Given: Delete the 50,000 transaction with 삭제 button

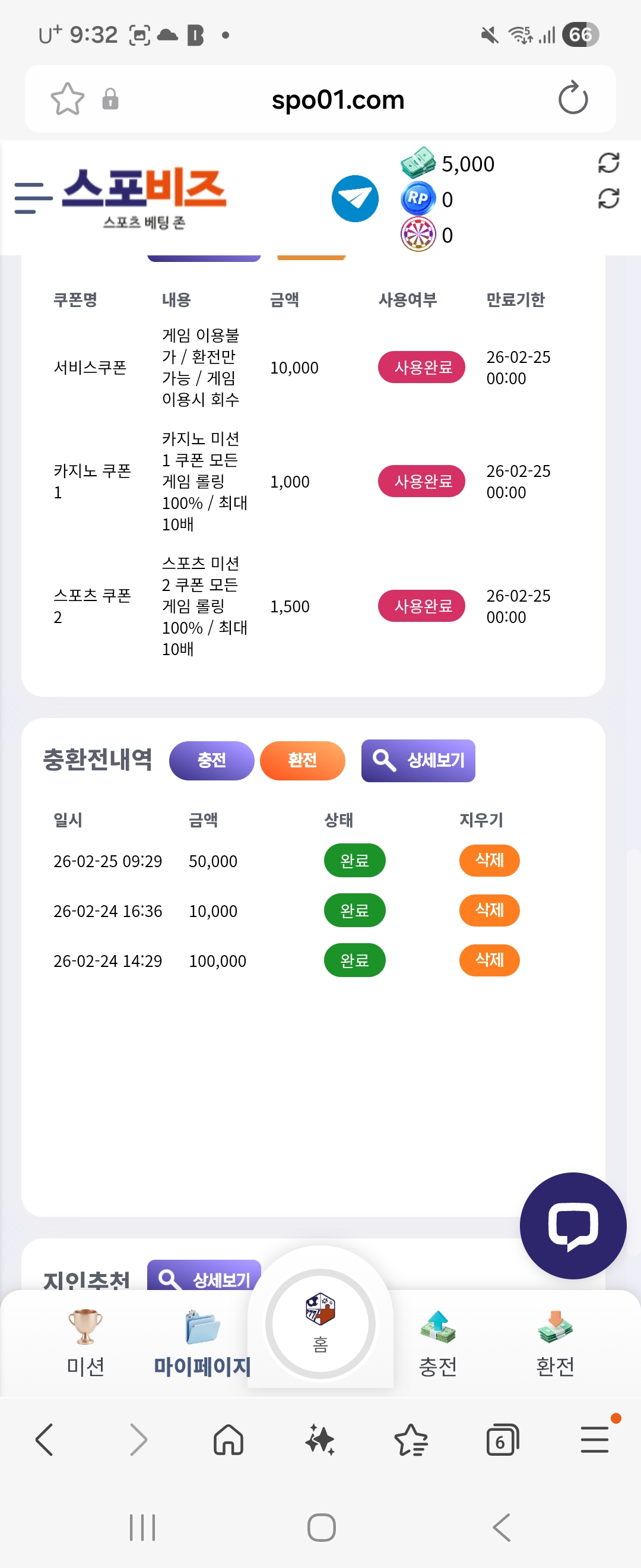Looking at the screenshot, I should (489, 861).
